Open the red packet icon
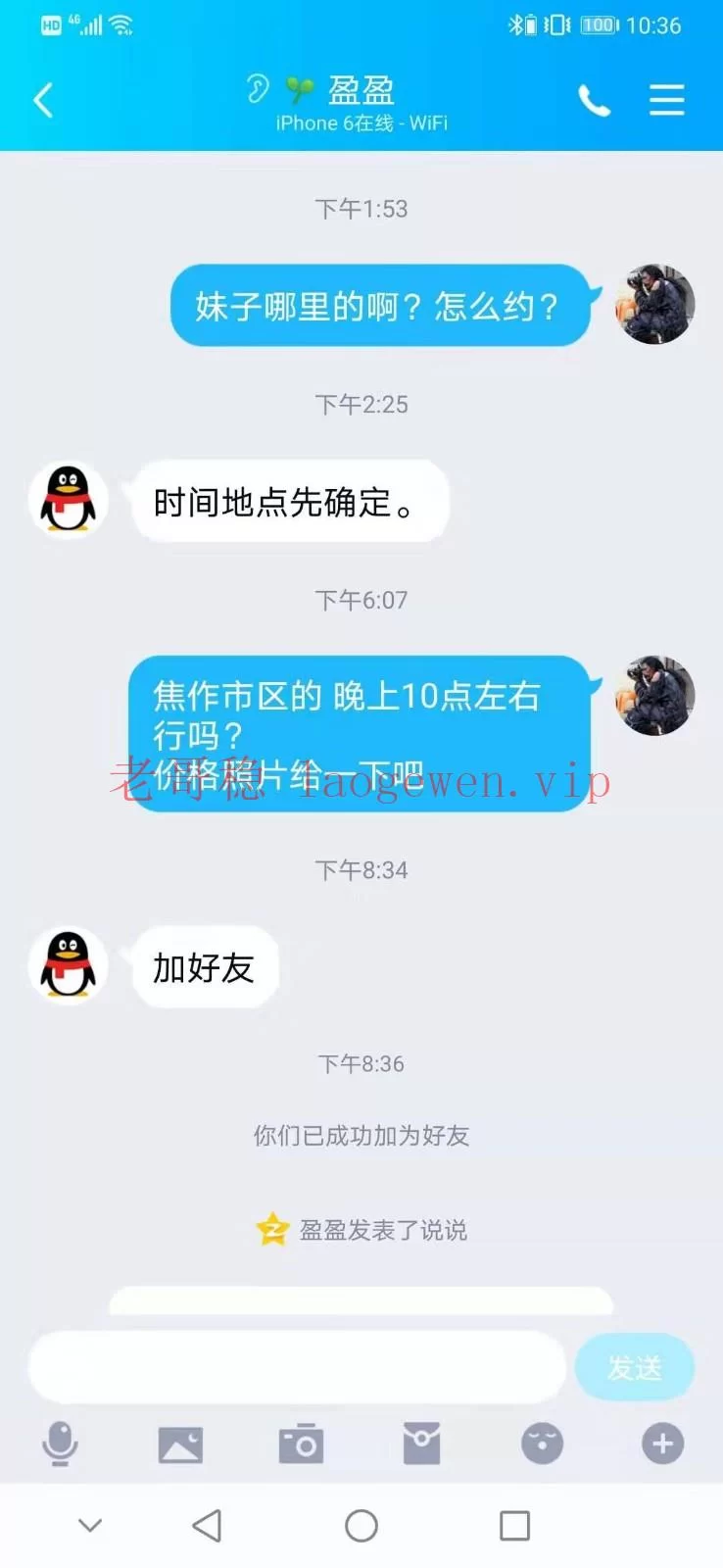The image size is (723, 1568). (421, 1444)
